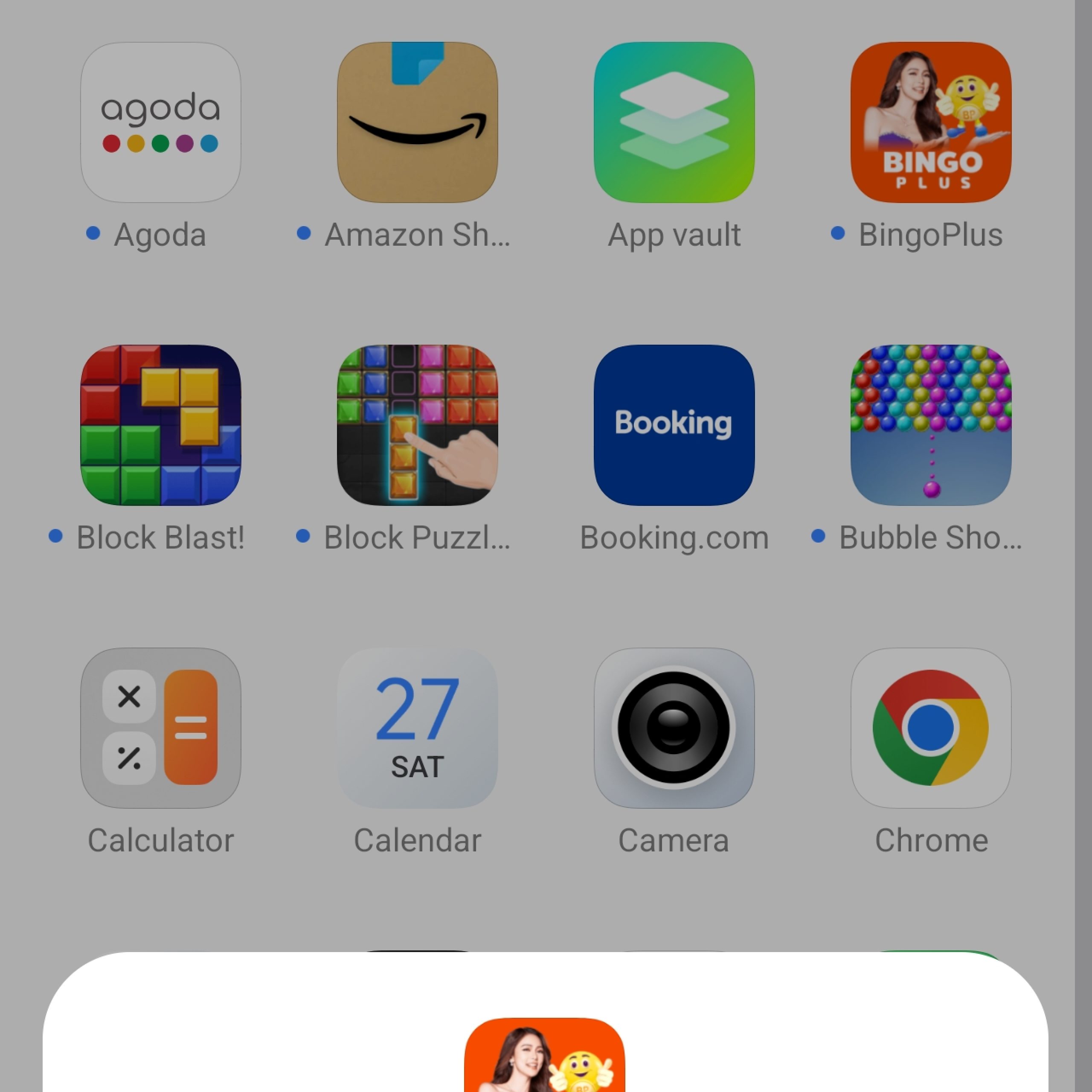Open the Calculator app
The width and height of the screenshot is (1092, 1092).
(x=160, y=727)
